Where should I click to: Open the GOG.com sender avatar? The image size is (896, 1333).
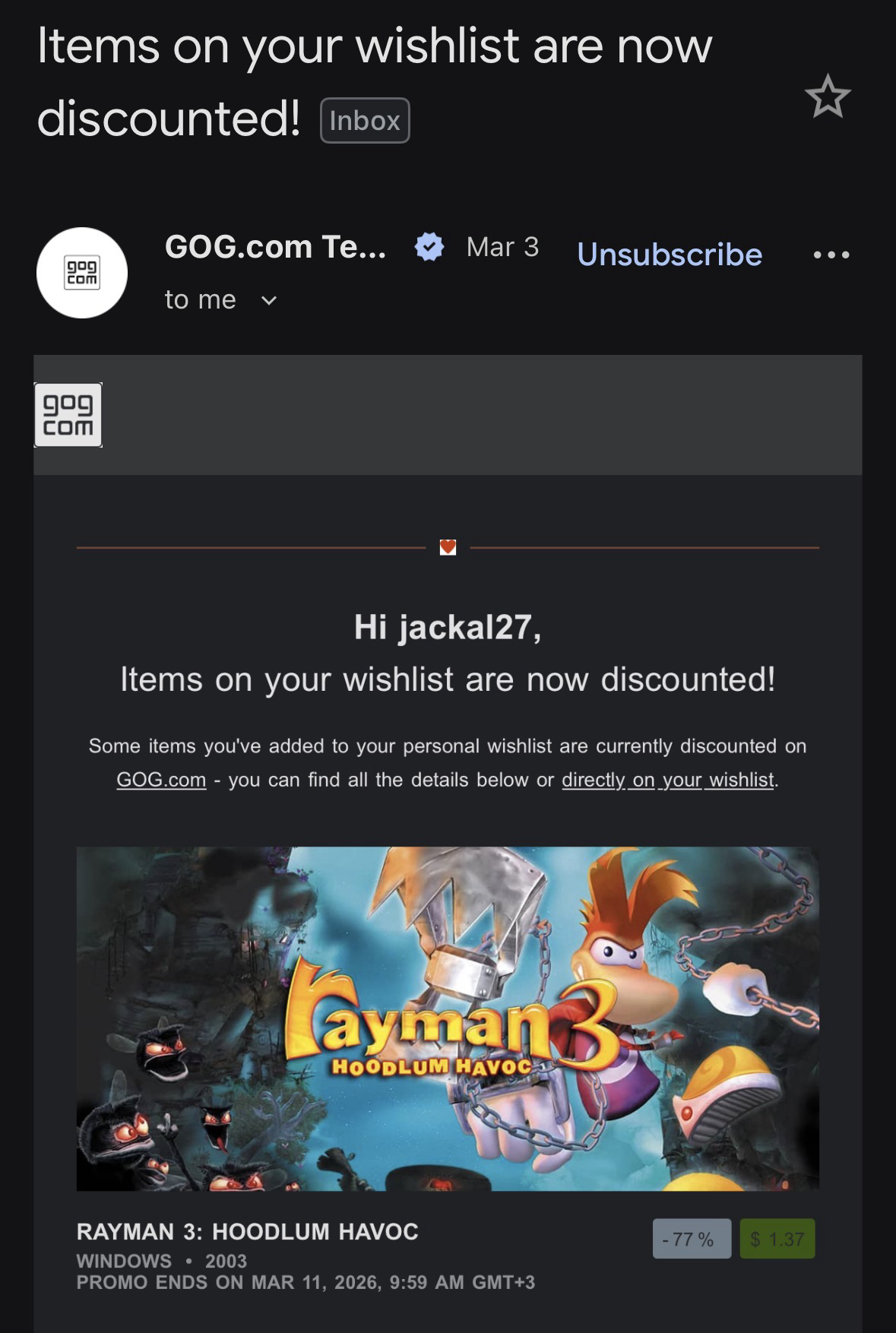tap(82, 272)
